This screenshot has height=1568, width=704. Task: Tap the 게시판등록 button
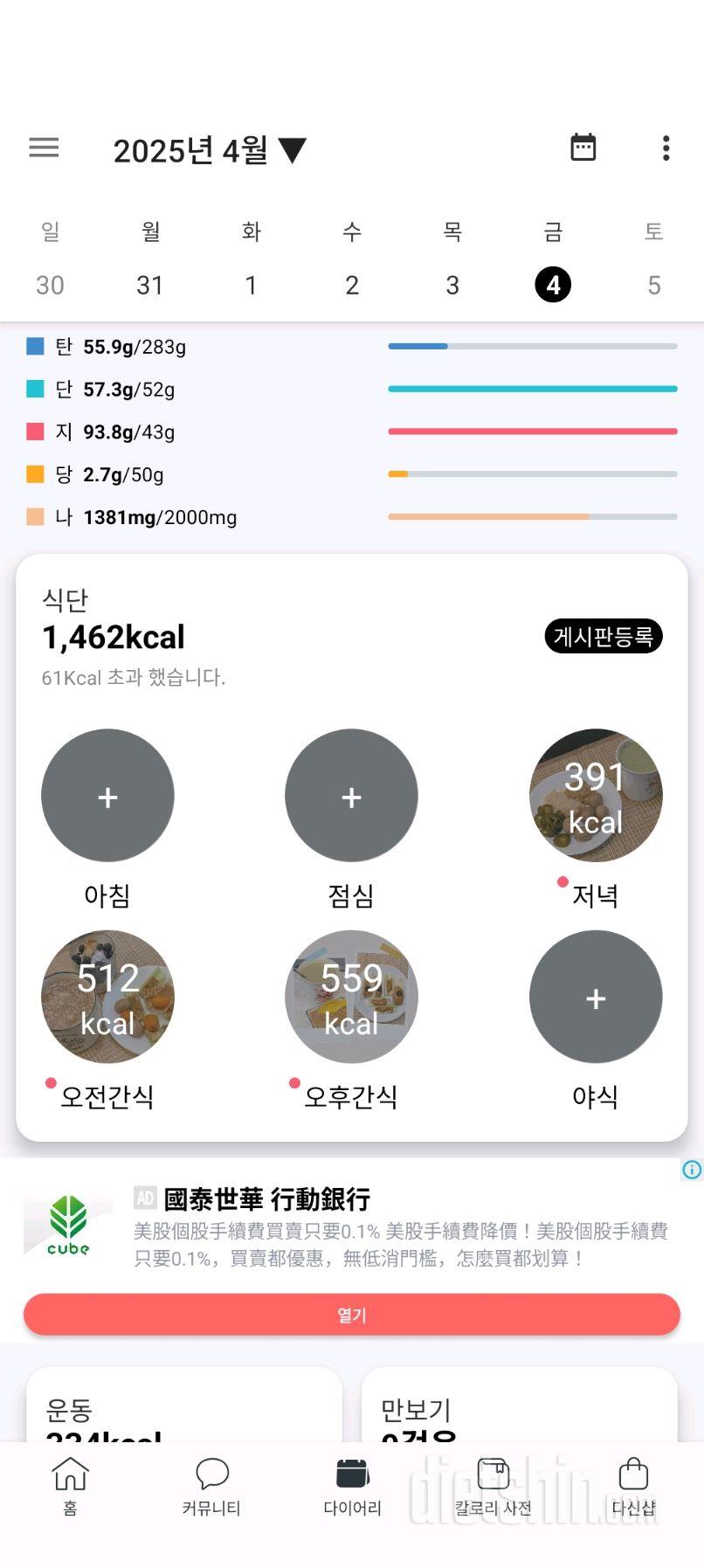(603, 636)
